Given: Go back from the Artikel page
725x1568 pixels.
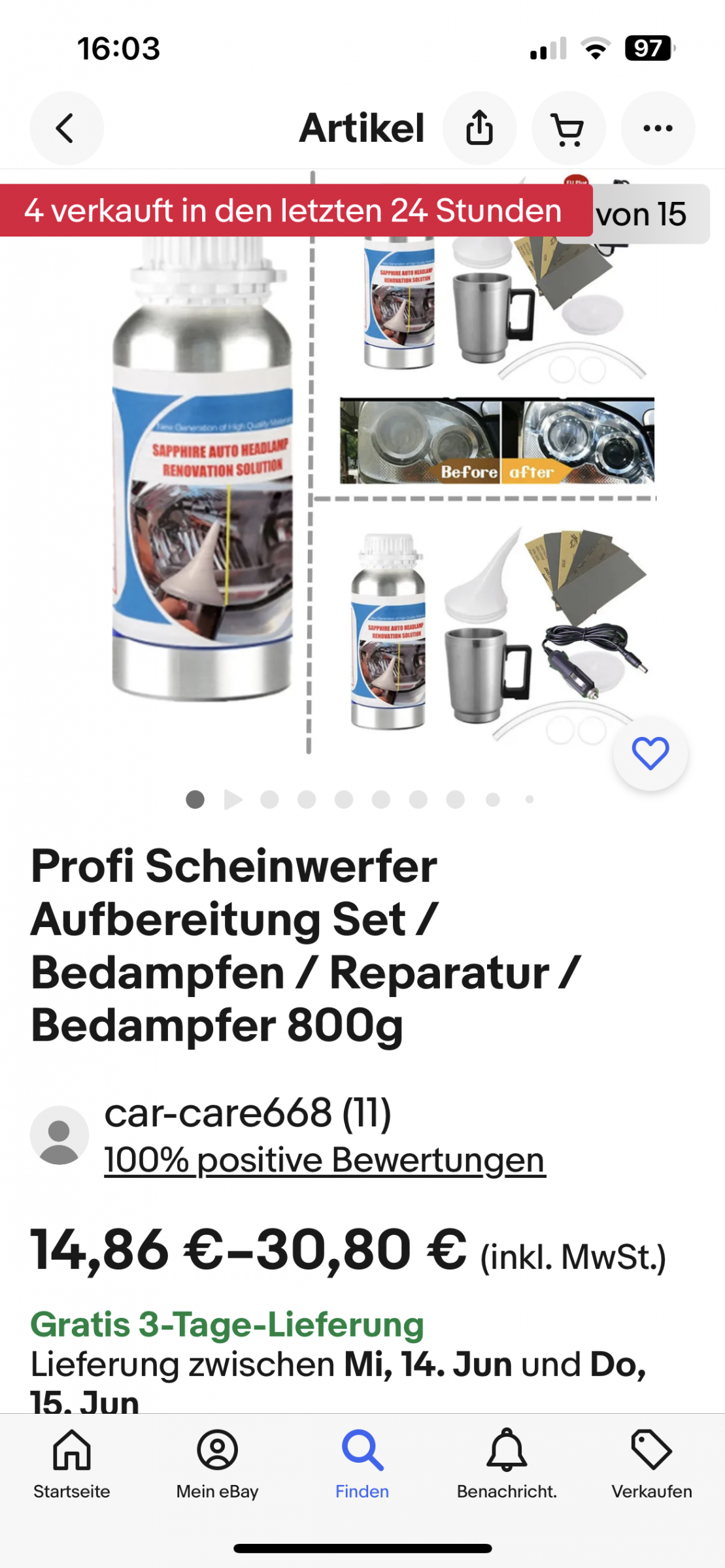Looking at the screenshot, I should click(x=66, y=128).
